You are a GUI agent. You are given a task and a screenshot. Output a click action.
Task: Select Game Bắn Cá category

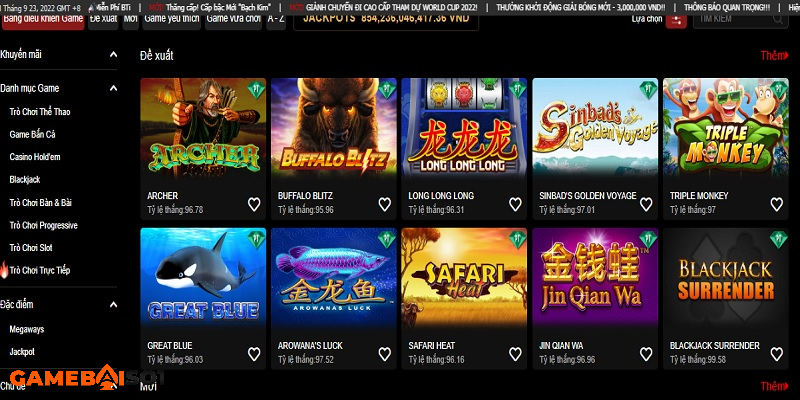point(32,134)
